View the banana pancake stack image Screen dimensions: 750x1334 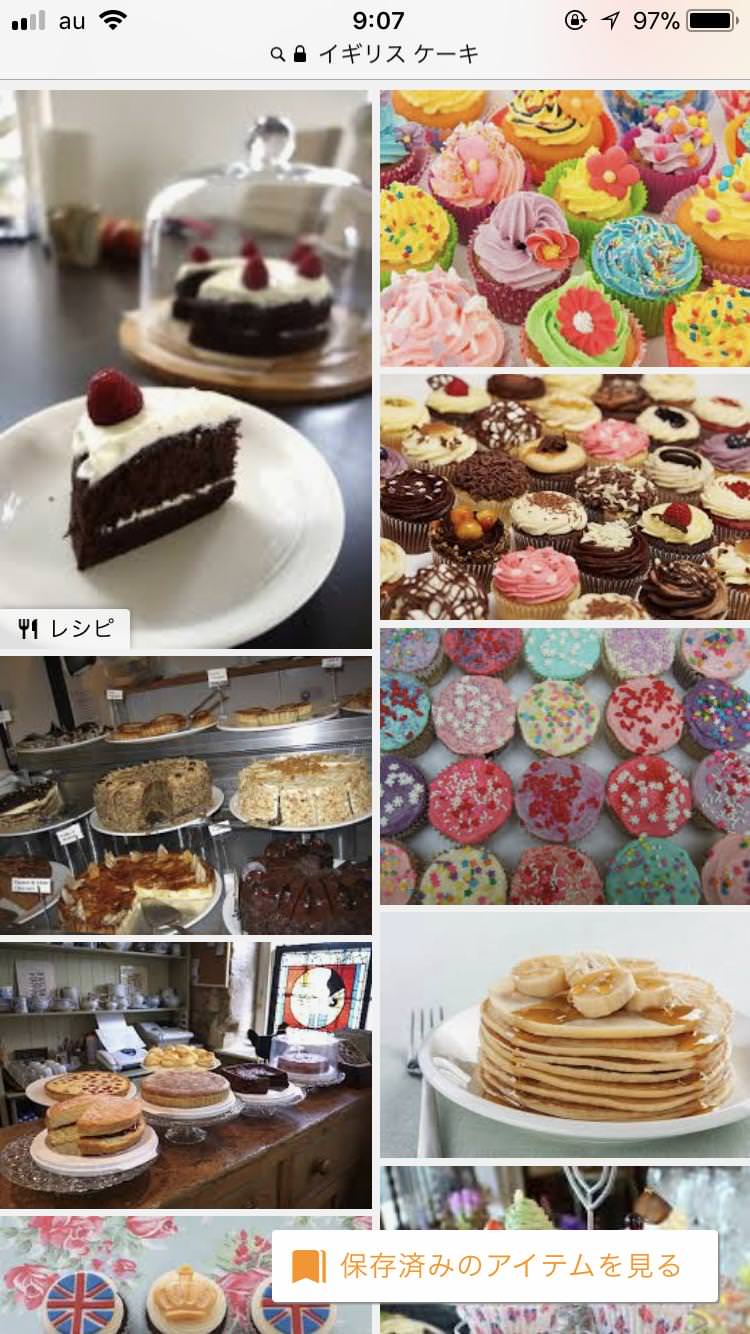565,1034
